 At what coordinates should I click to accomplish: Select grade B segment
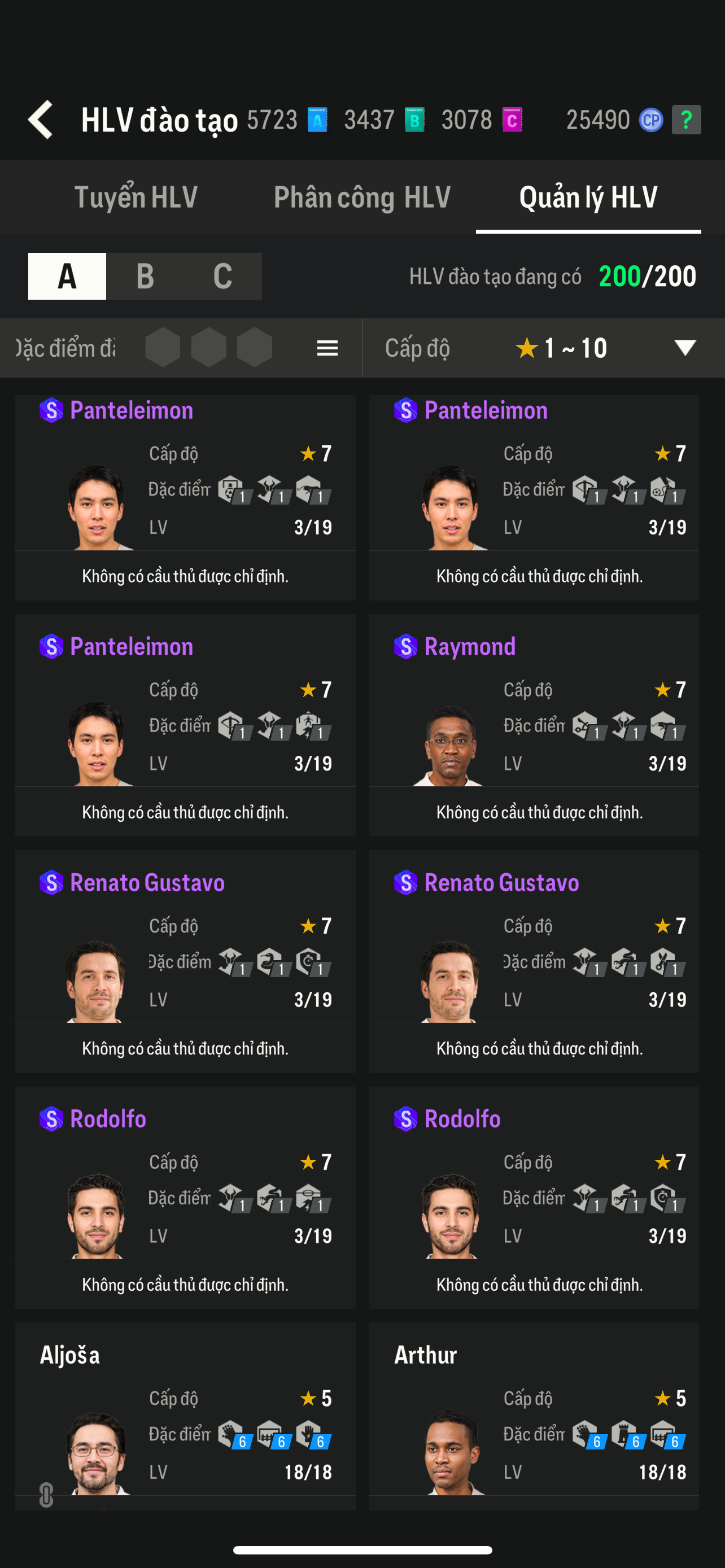[x=145, y=277]
